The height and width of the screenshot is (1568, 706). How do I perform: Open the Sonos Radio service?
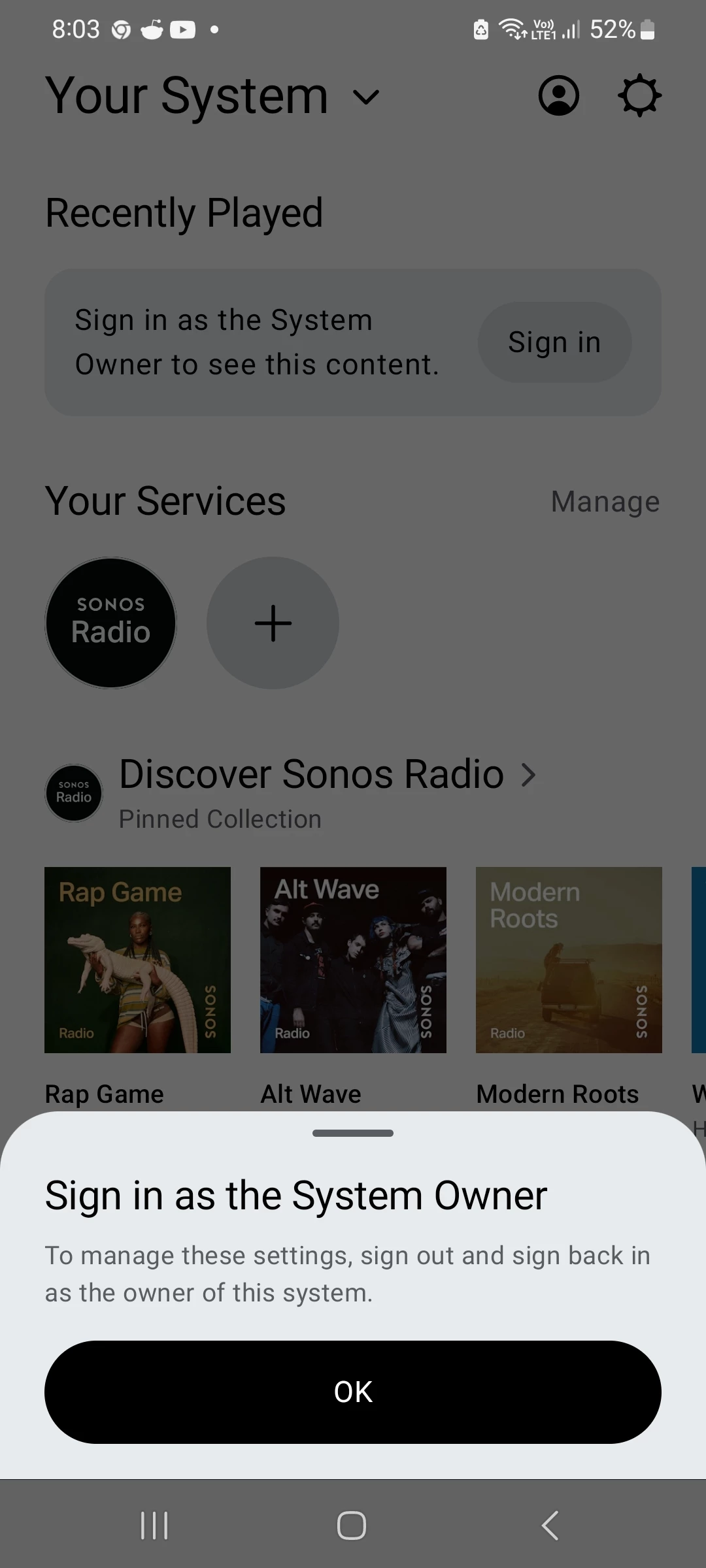(x=110, y=623)
